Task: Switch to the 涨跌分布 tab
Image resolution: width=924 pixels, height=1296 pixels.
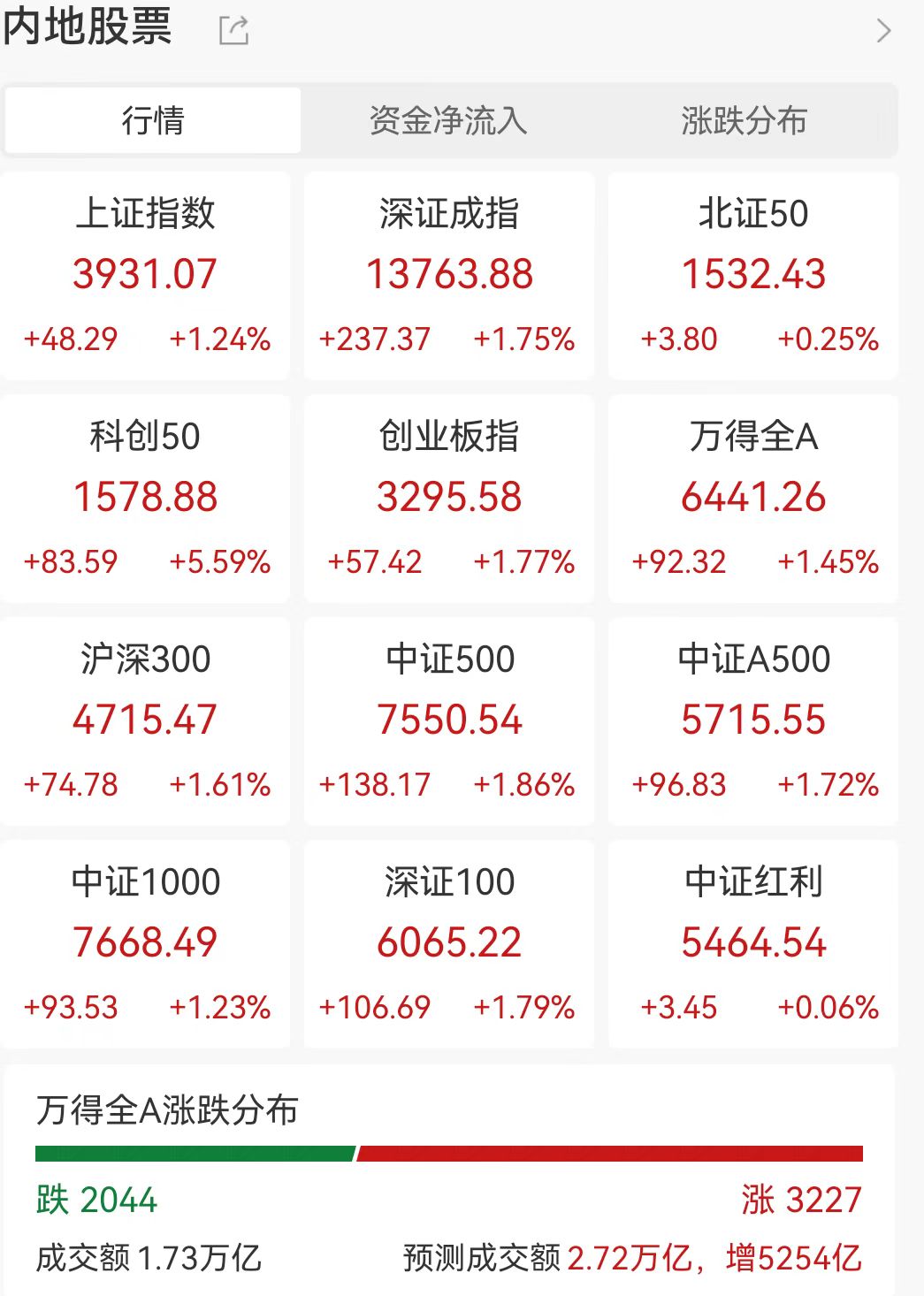Action: [744, 120]
